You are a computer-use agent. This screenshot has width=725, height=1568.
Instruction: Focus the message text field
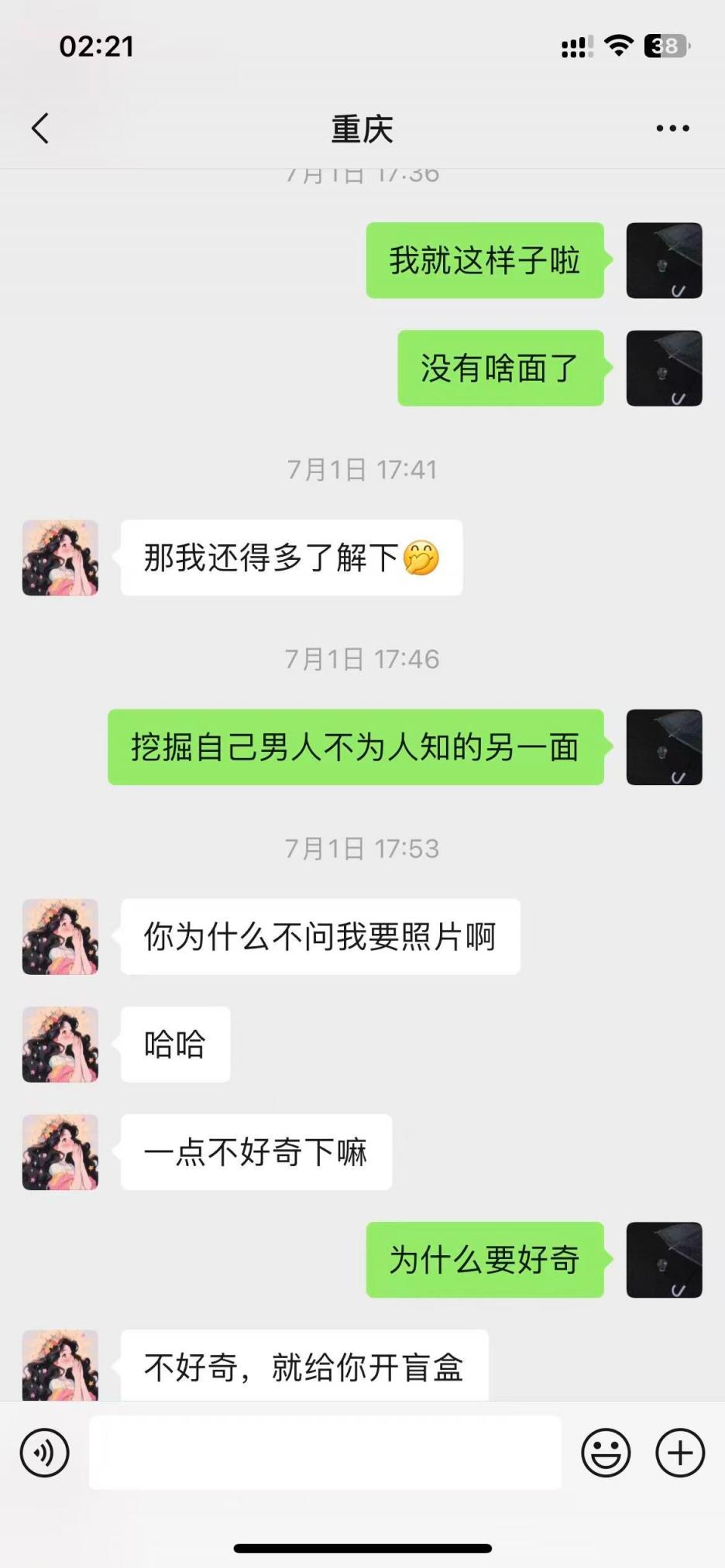point(325,1453)
